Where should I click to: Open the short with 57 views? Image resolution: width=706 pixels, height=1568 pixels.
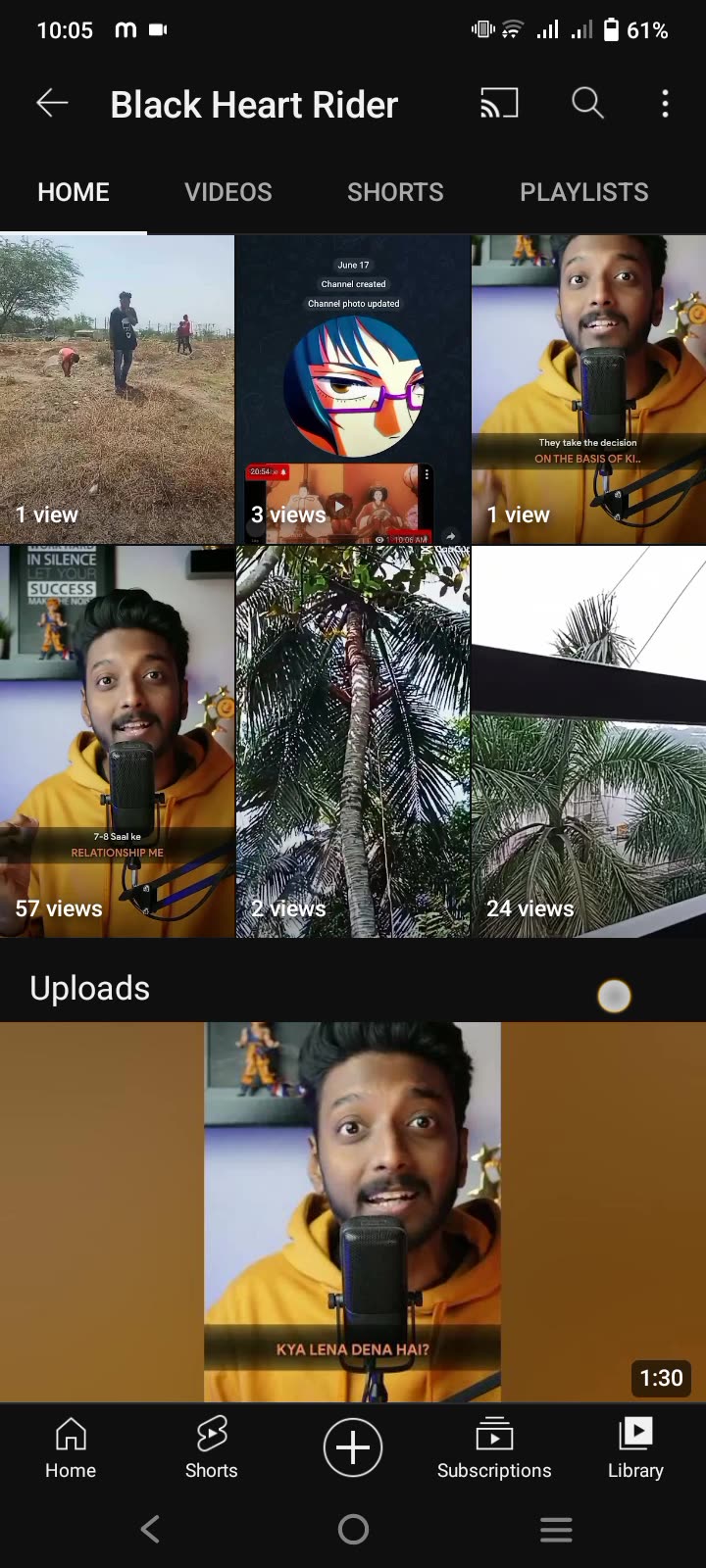(117, 742)
